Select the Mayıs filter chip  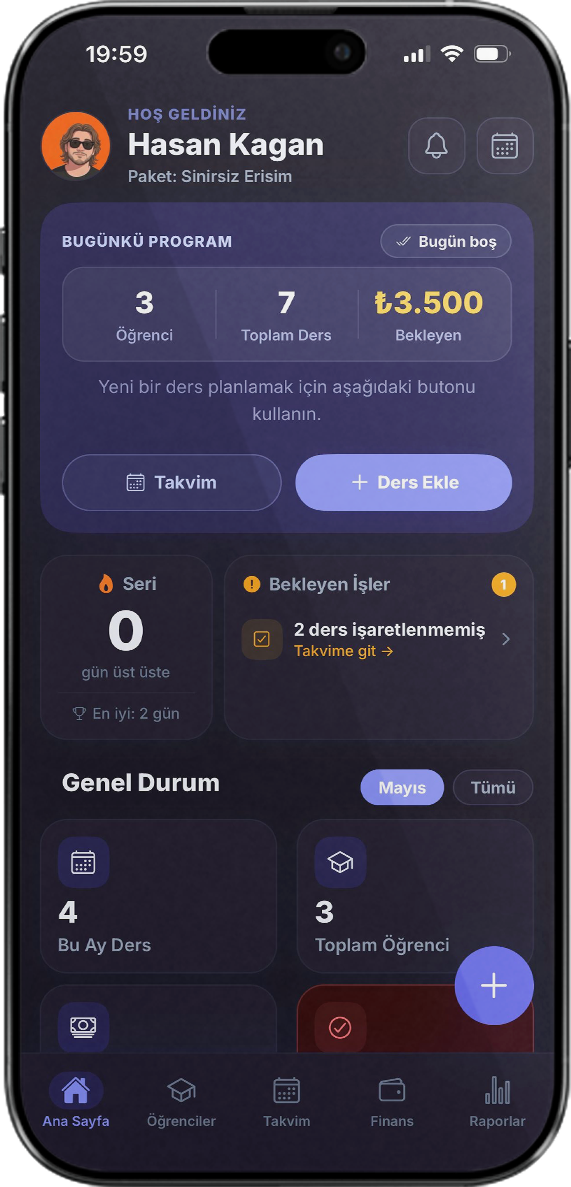[402, 787]
